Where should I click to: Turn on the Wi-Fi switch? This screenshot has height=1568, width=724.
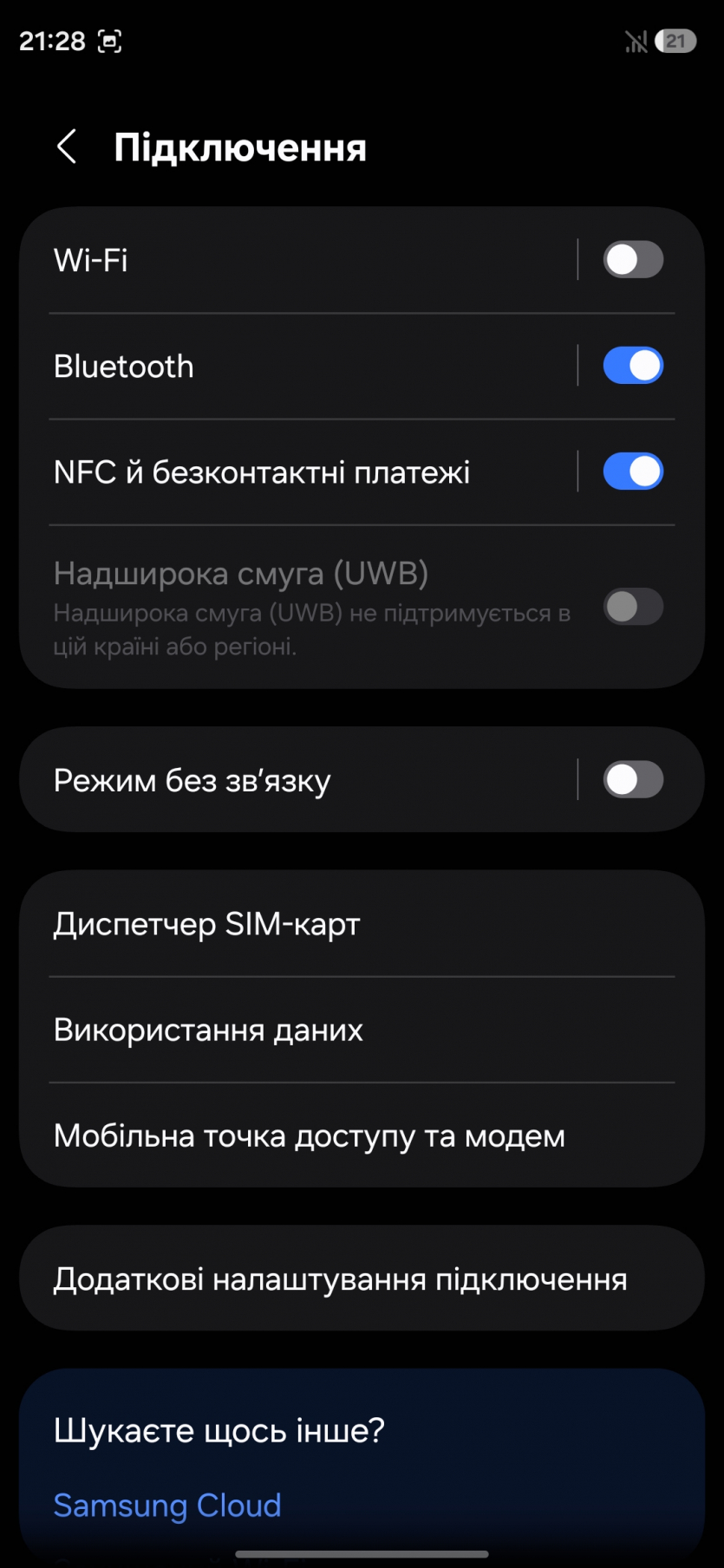(x=633, y=260)
